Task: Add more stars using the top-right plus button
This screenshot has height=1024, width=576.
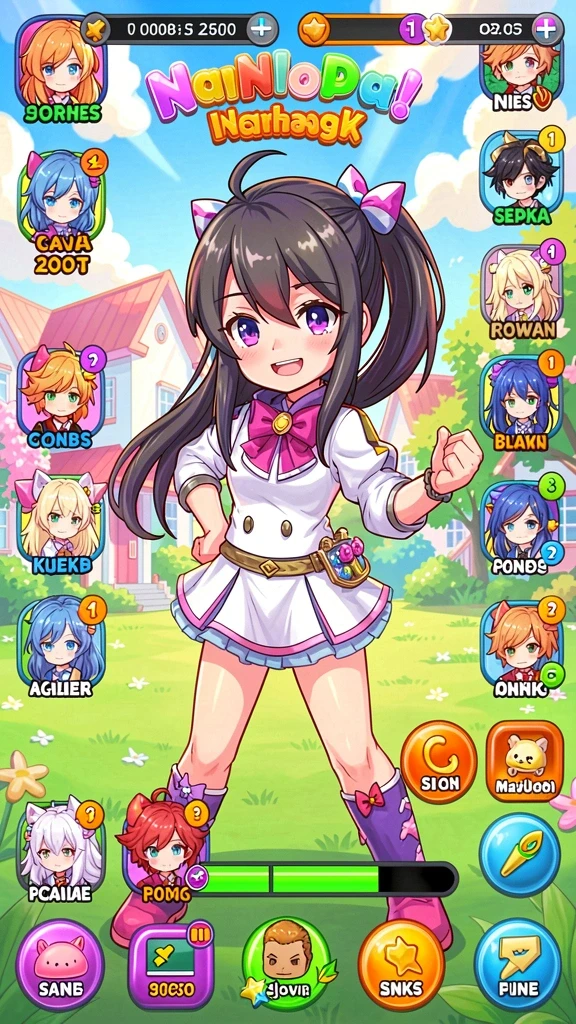Action: (547, 29)
